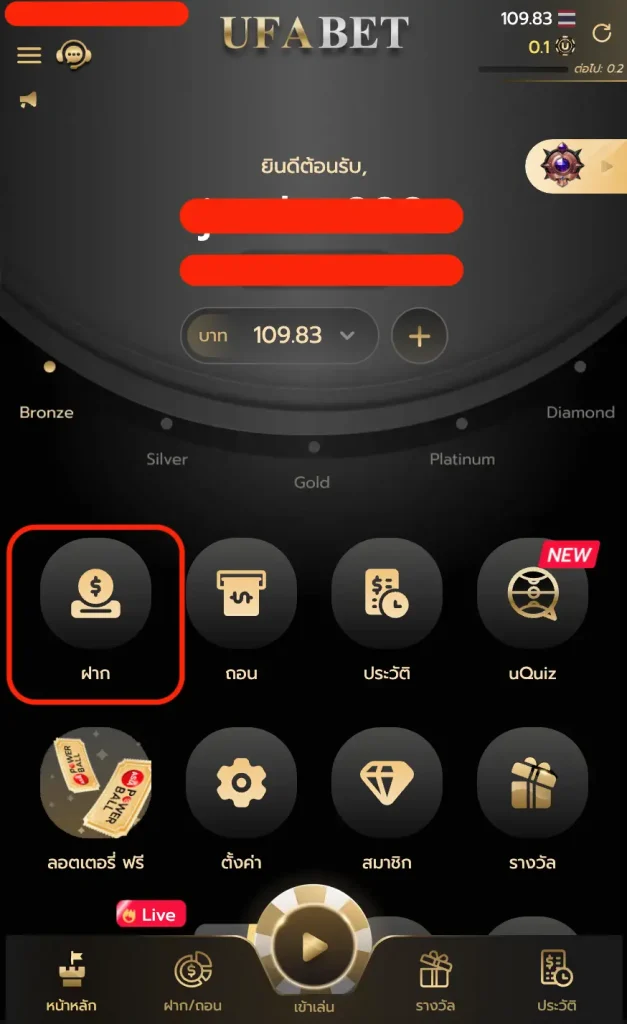Switch to the ประวัติ tab in bottom bar
The image size is (627, 1024).
pos(557,981)
